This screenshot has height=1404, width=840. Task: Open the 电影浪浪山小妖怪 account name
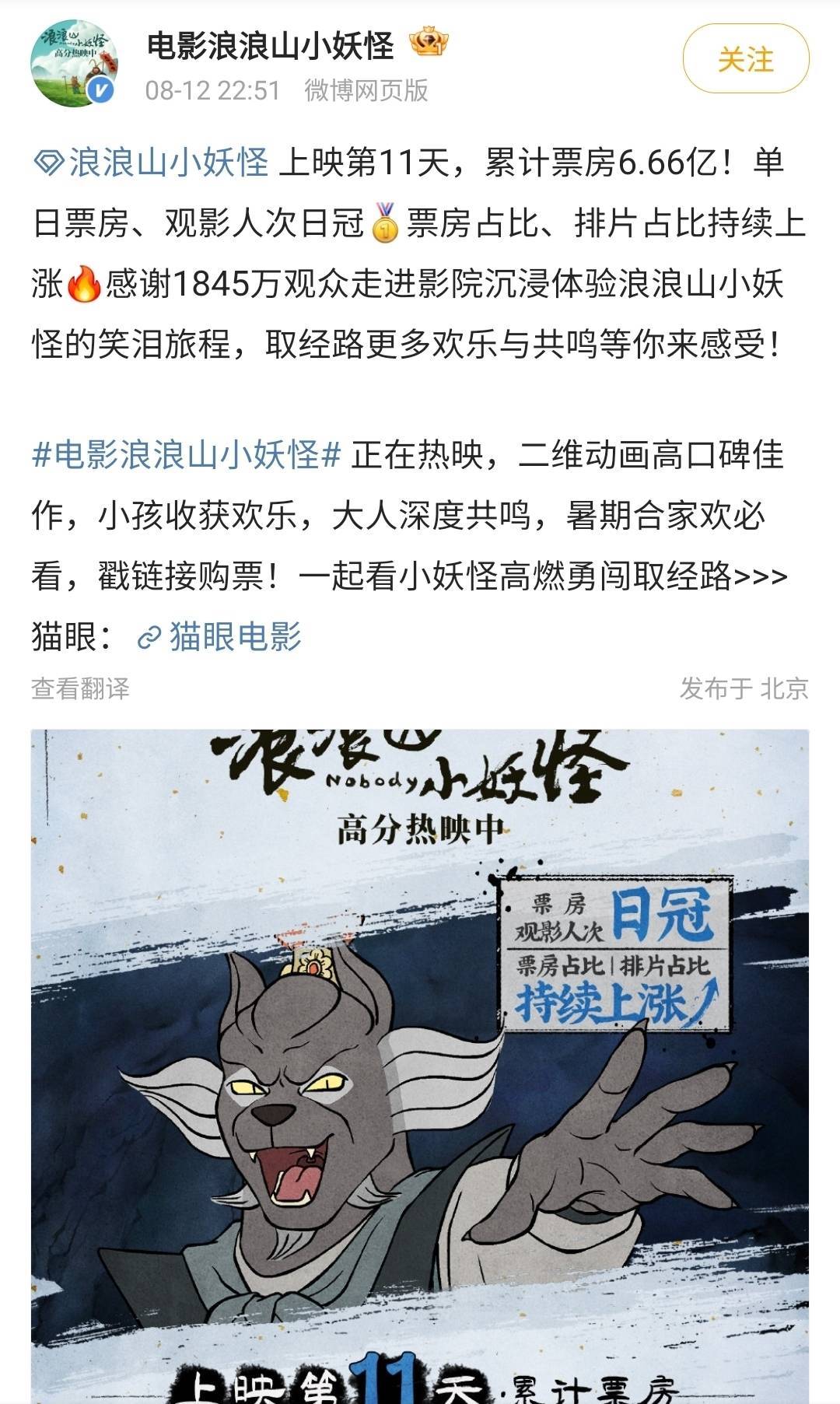[x=270, y=45]
